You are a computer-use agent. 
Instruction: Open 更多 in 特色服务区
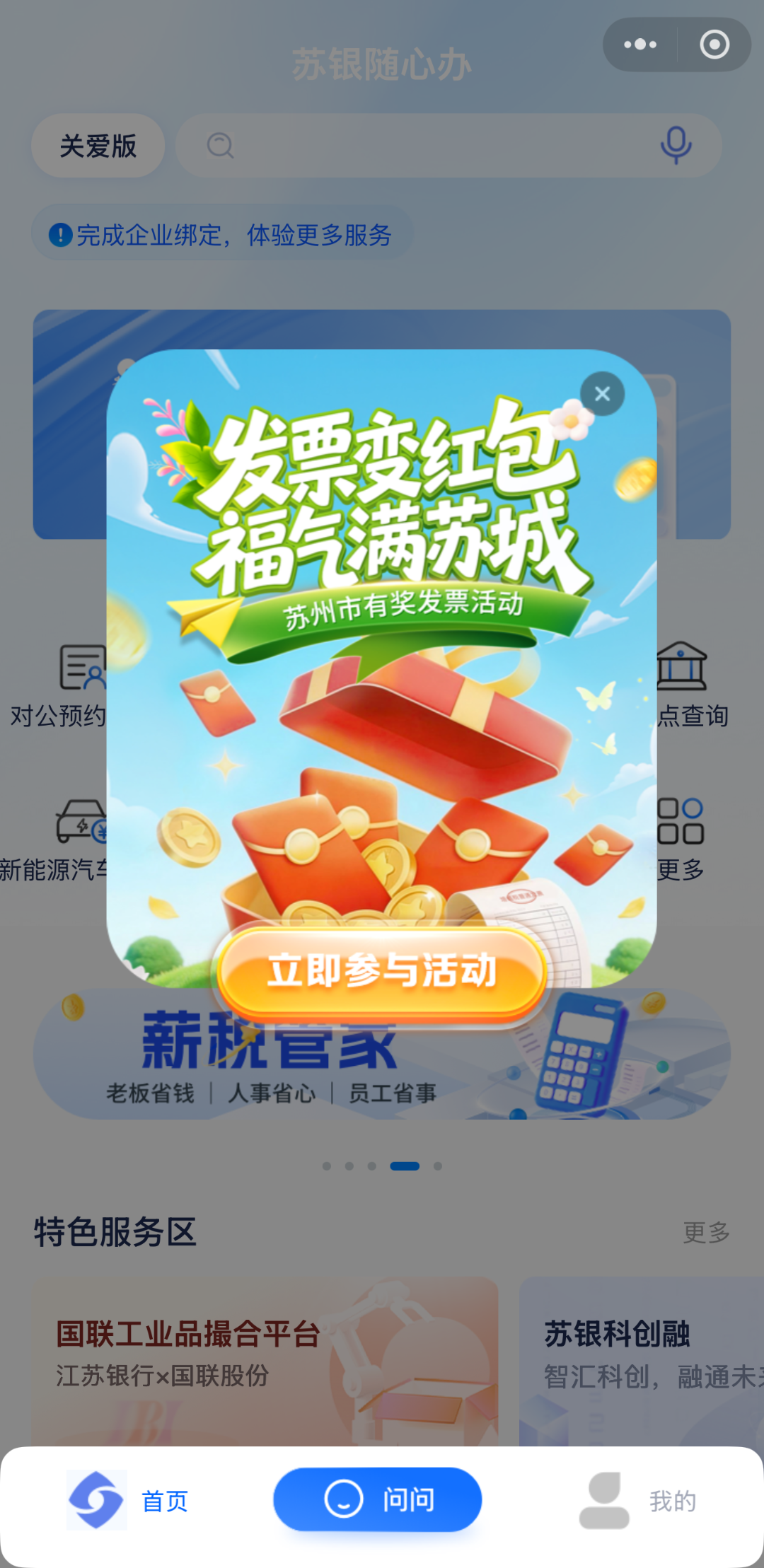tap(705, 1232)
